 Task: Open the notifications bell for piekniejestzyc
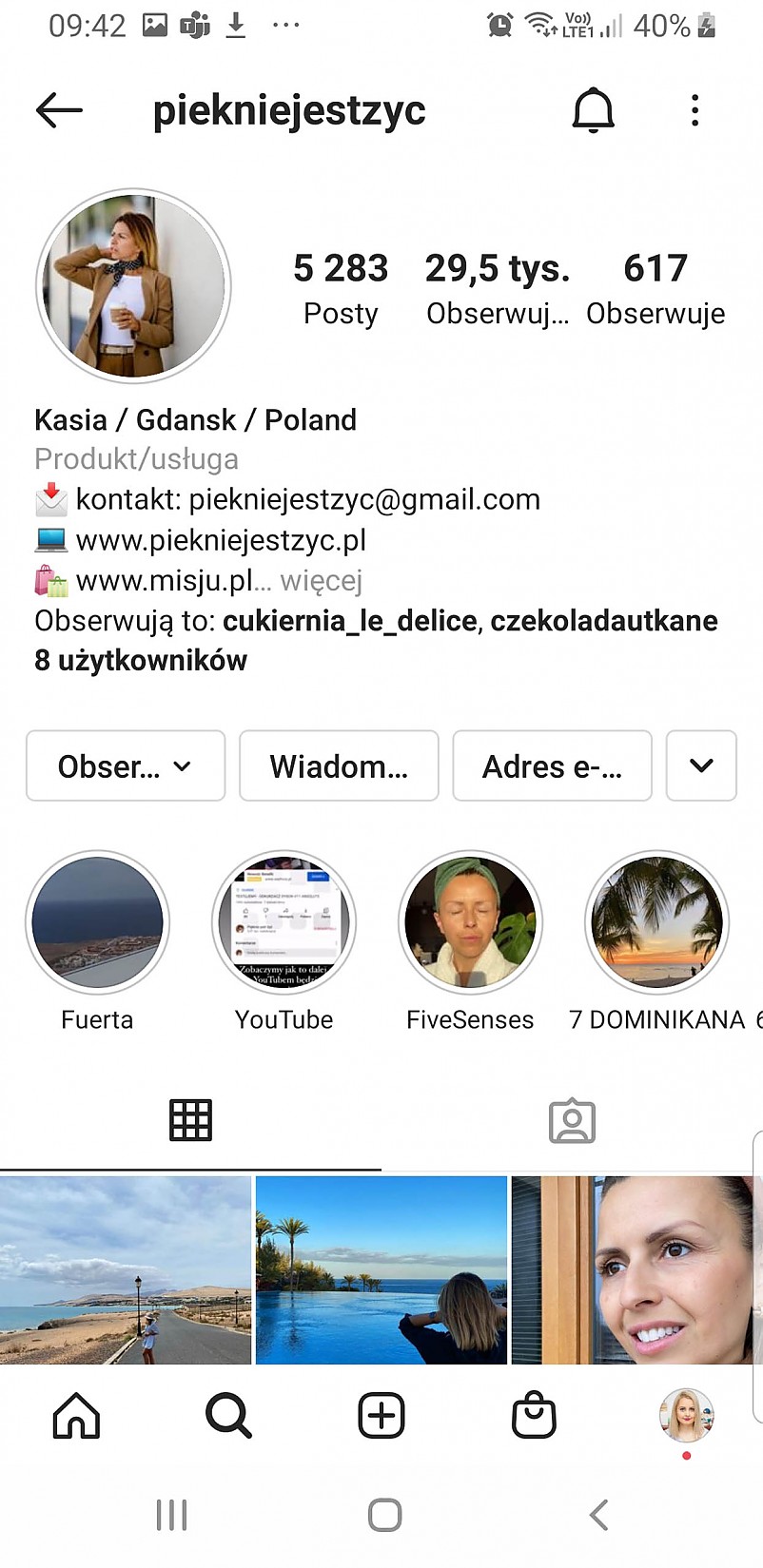[x=593, y=111]
